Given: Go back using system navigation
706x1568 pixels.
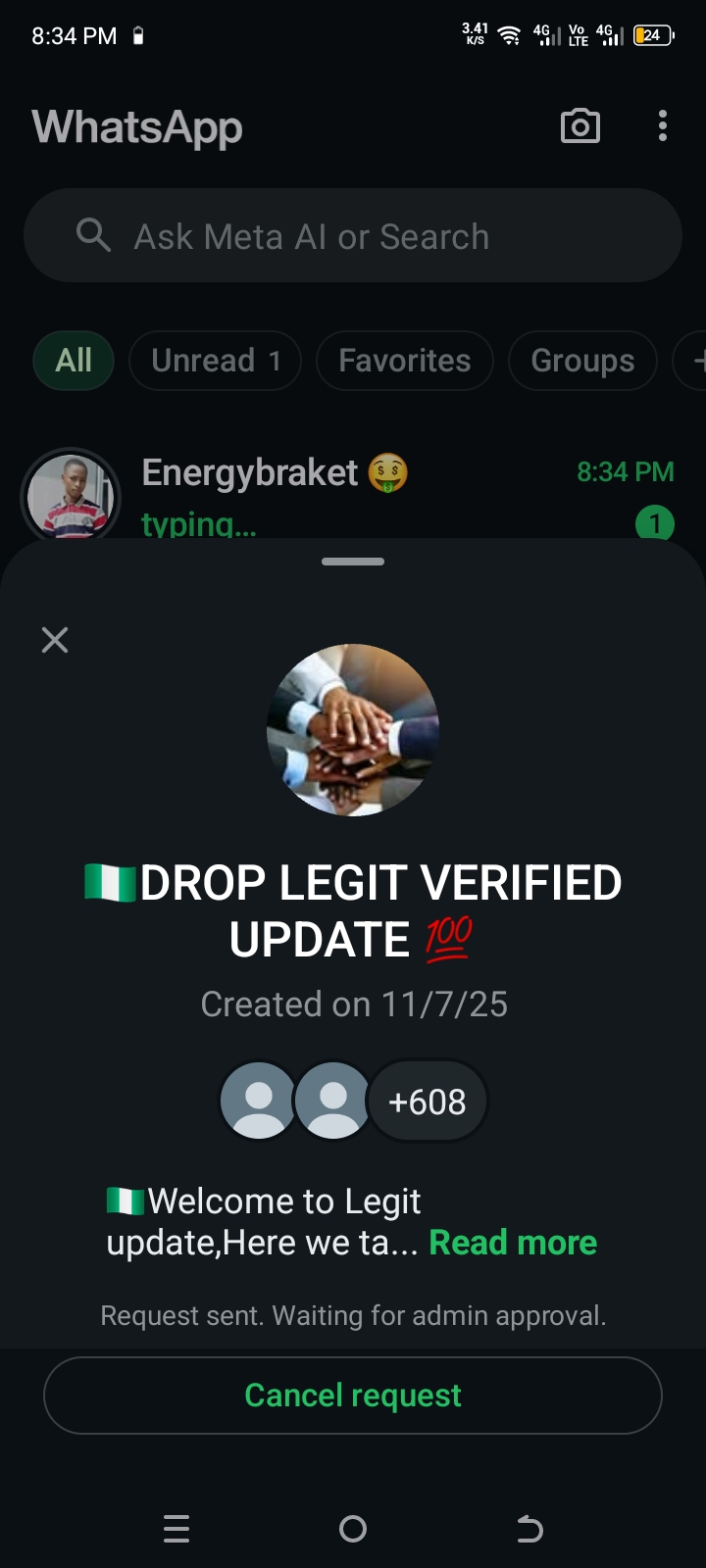Looking at the screenshot, I should tap(529, 1529).
